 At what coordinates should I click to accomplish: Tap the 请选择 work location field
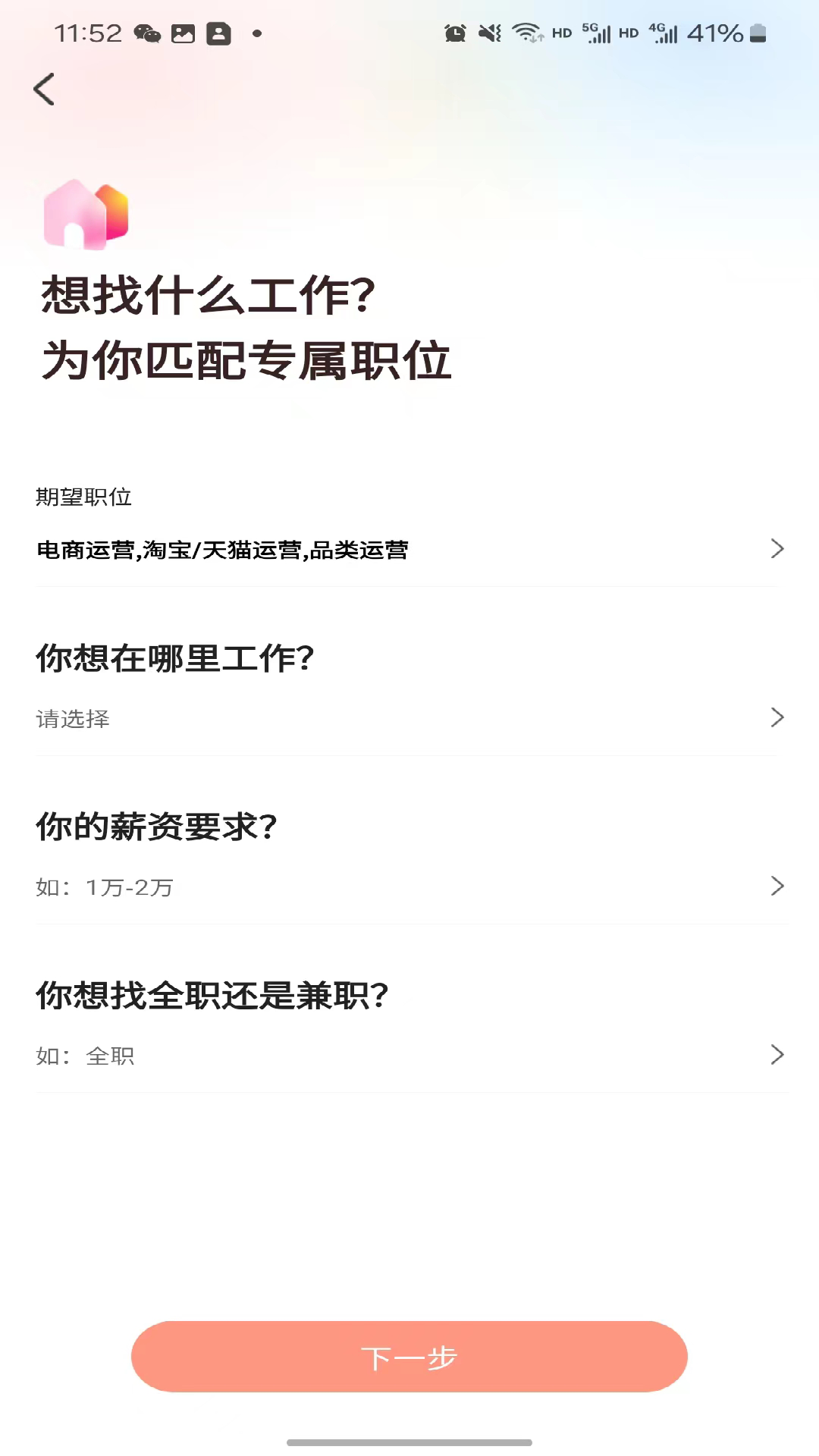point(74,719)
